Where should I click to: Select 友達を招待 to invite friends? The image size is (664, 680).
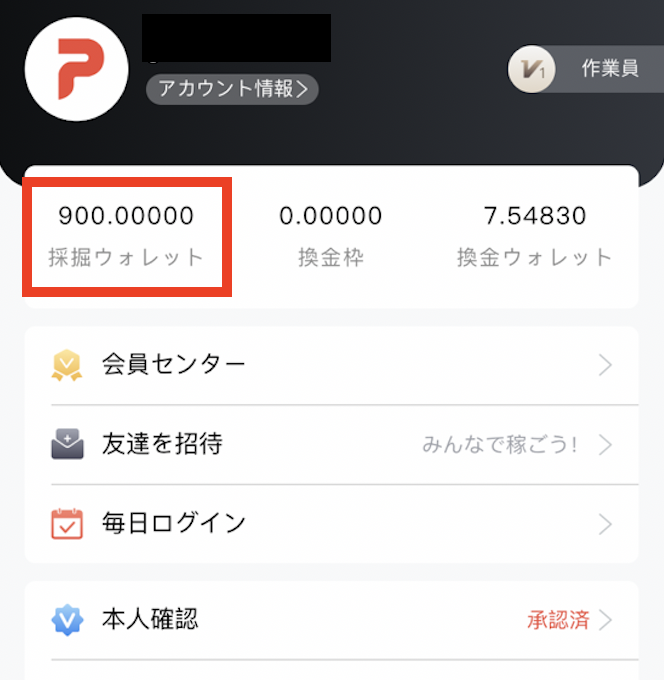[x=331, y=445]
